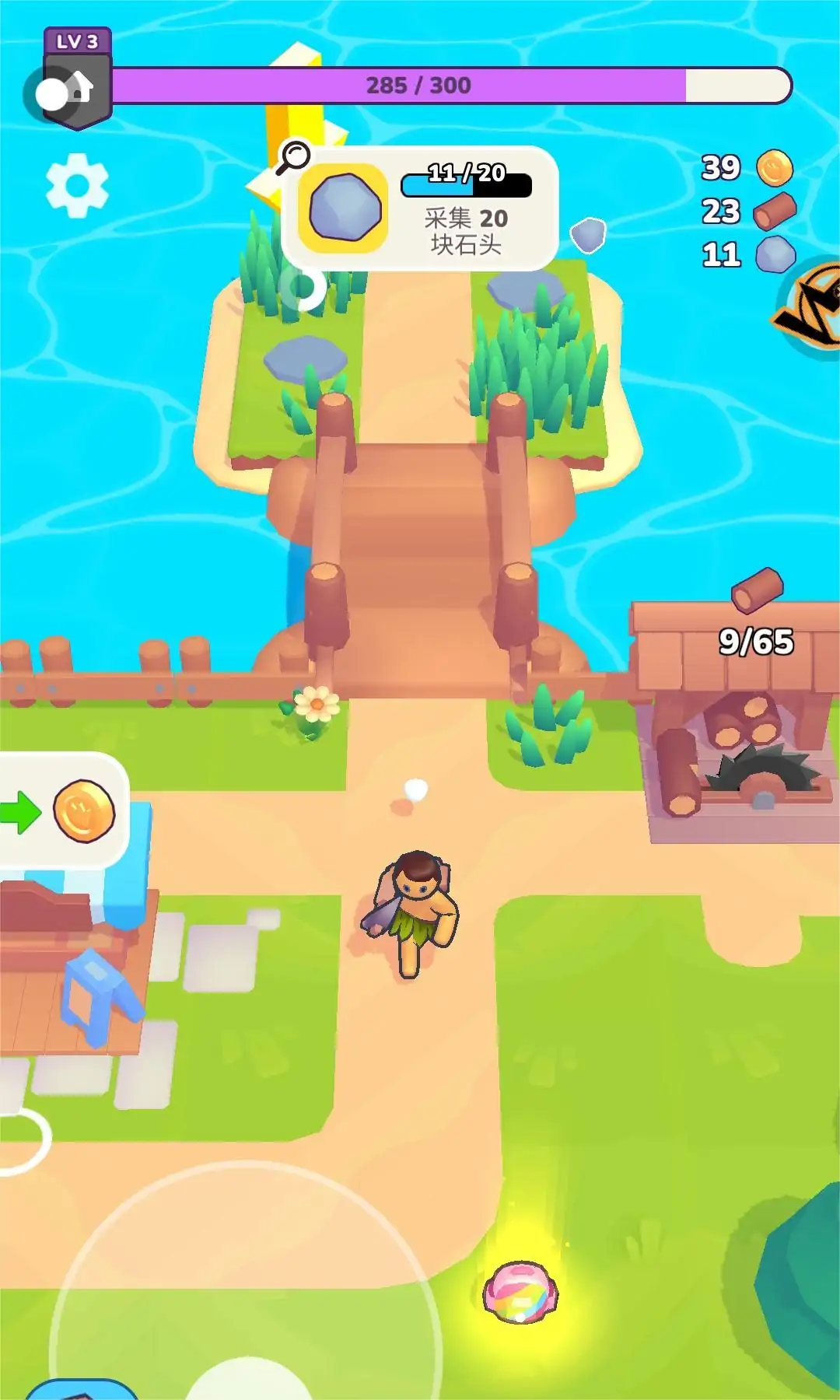Screen dimensions: 840x1400
Task: Open the collect 20 stones quest card
Action: tap(420, 208)
